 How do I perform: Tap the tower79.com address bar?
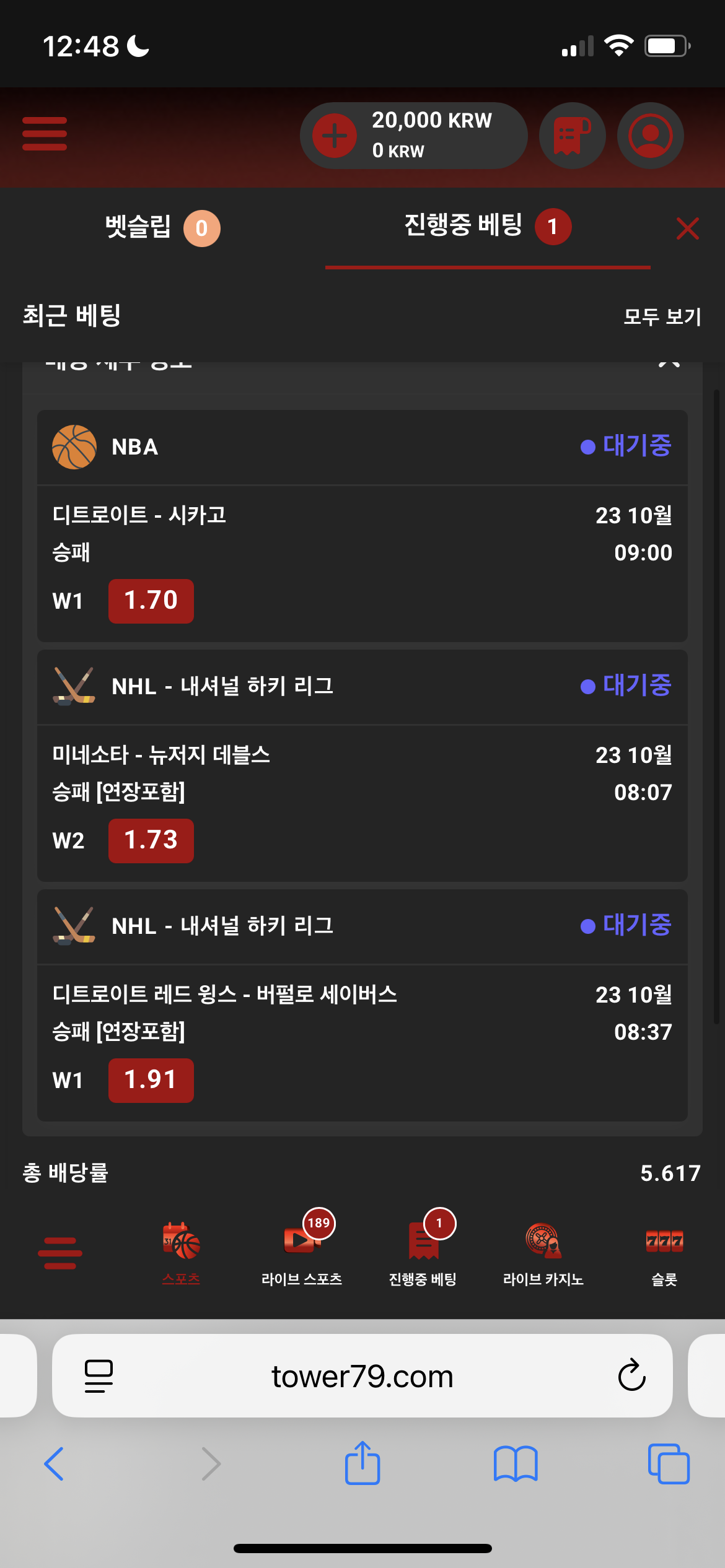[362, 1375]
